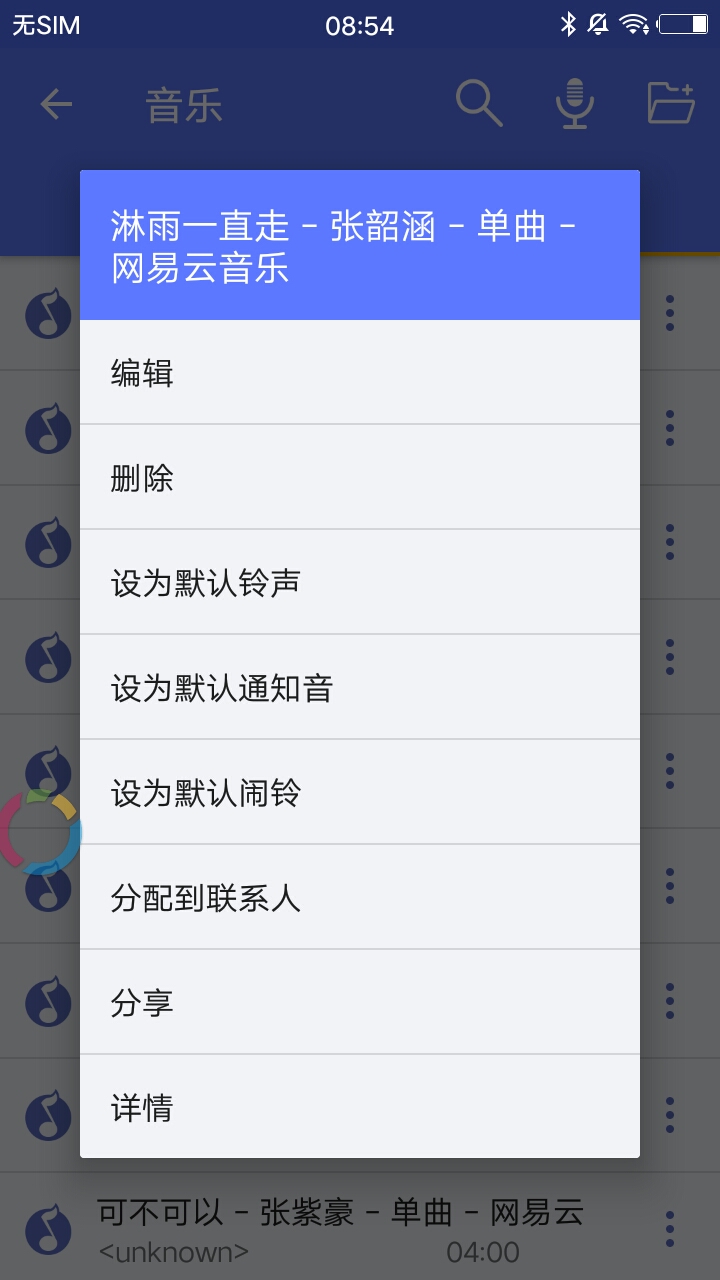Tap 删除 to delete the song

[x=360, y=476]
